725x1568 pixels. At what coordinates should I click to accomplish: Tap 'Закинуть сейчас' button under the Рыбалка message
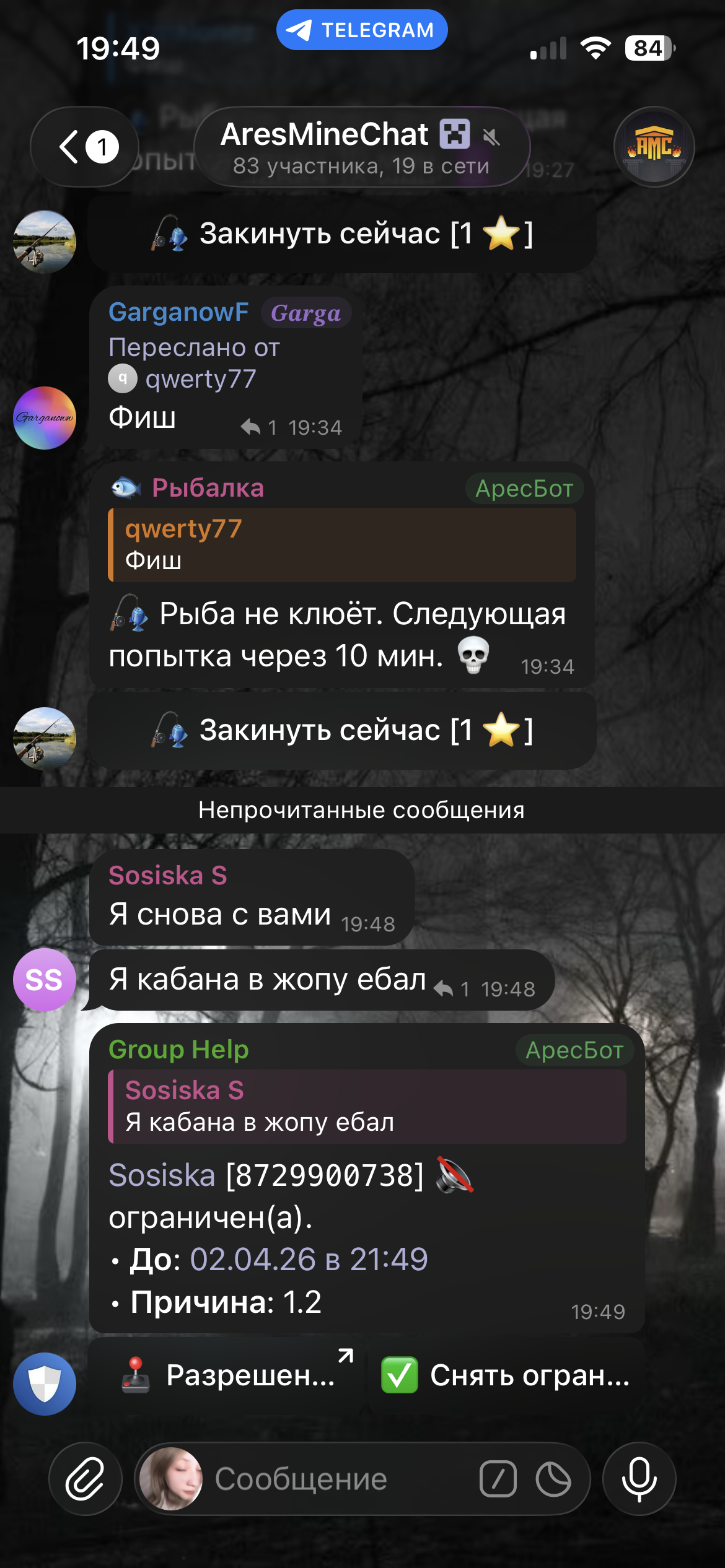(342, 731)
